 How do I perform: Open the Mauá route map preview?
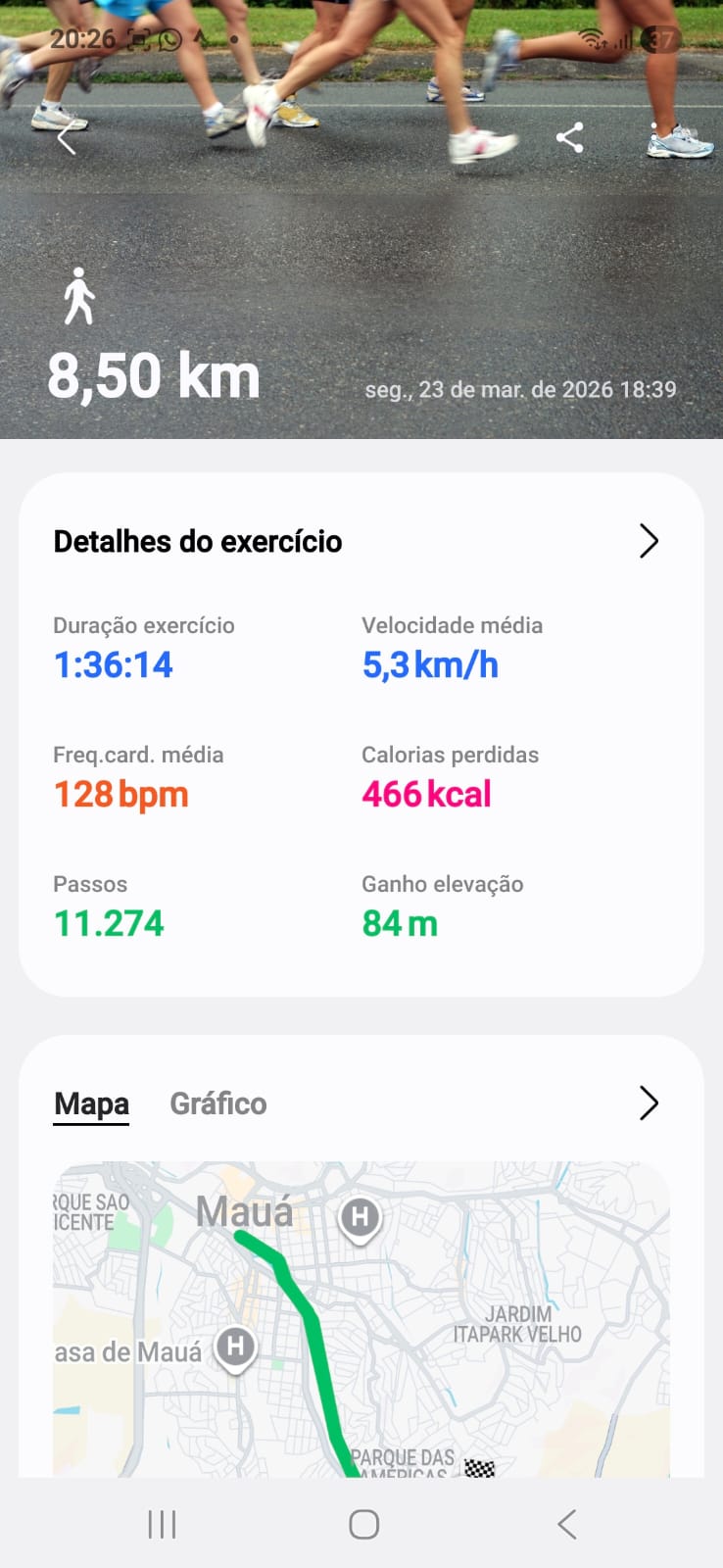coord(361,1318)
